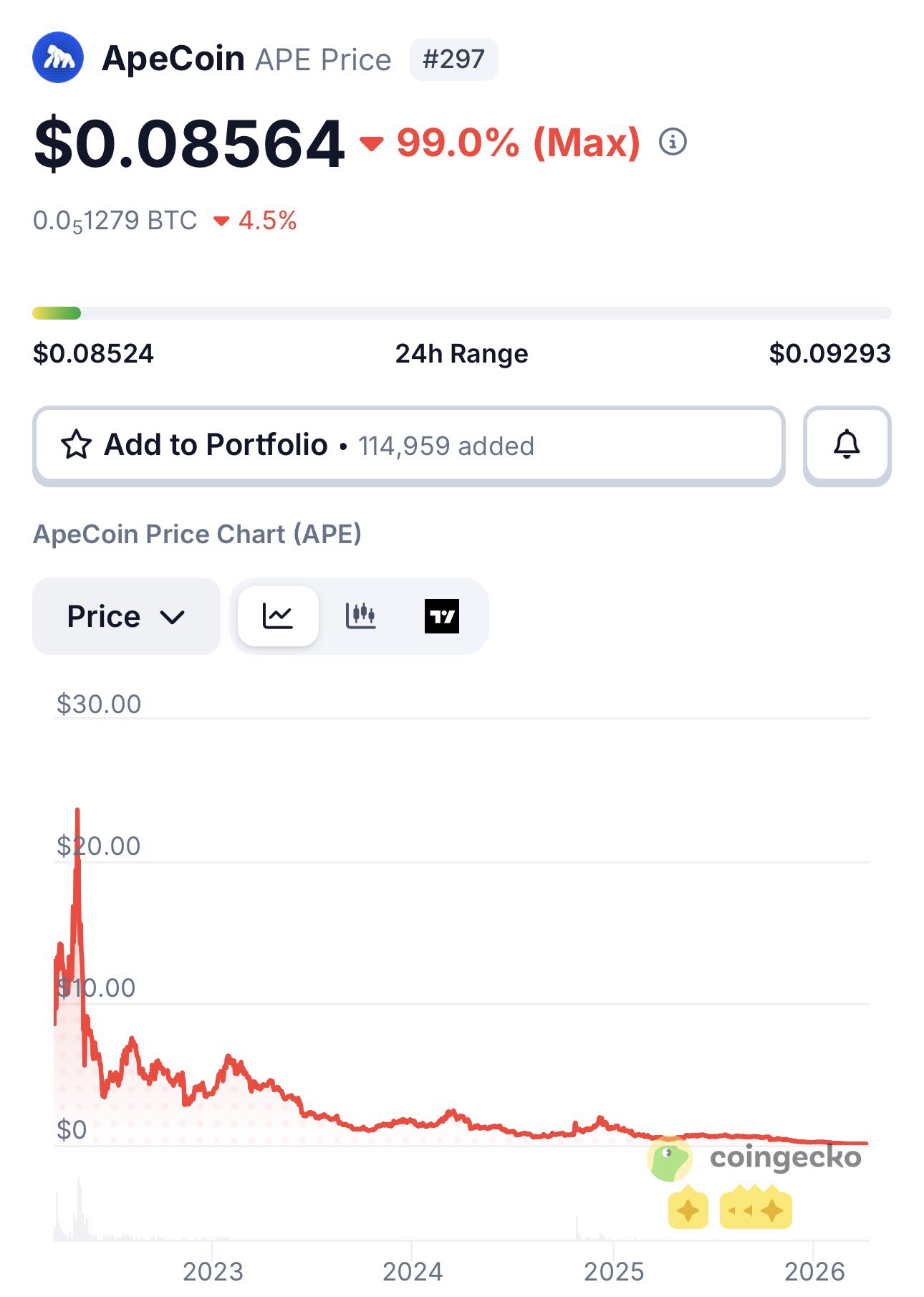Add ApeCoin to your portfolio
This screenshot has width=924, height=1297.
tap(408, 445)
